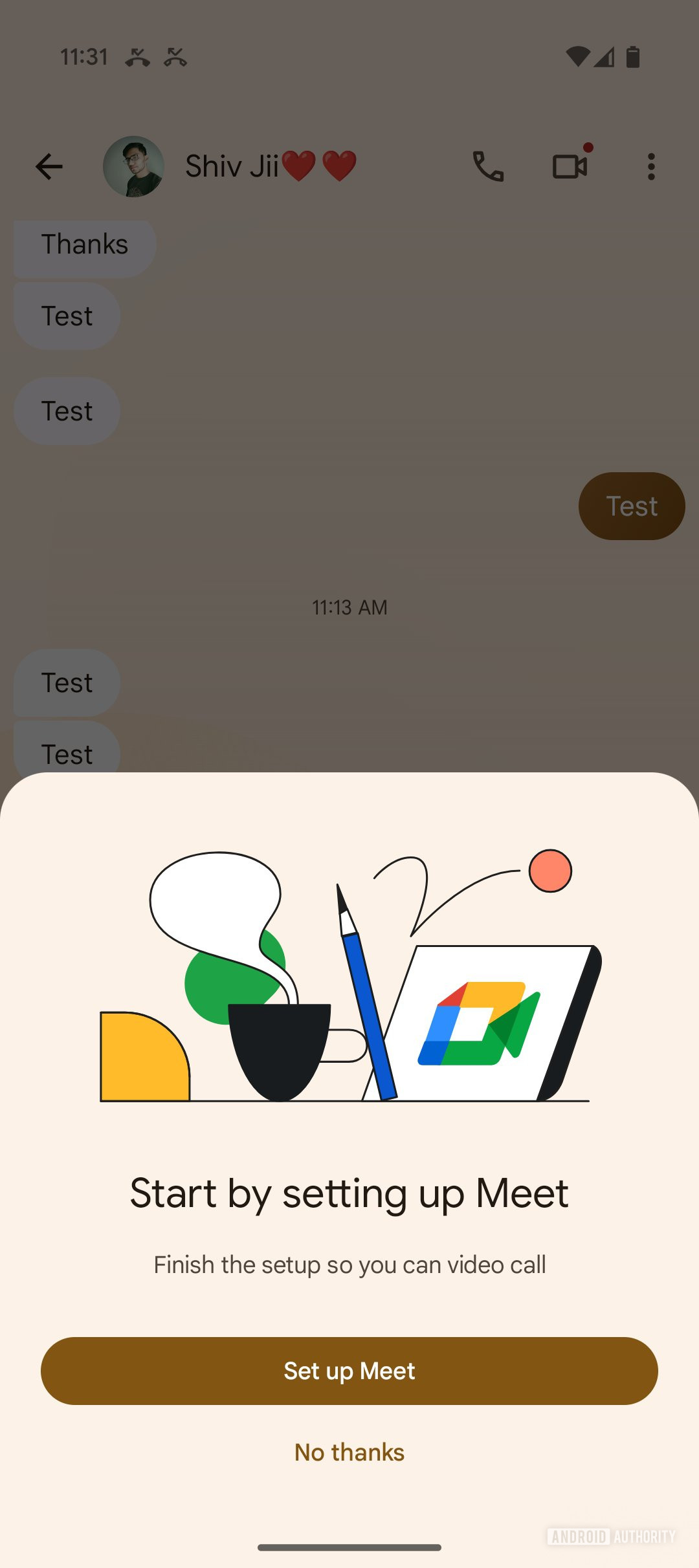Go back using the back arrow
The height and width of the screenshot is (1568, 699).
[49, 167]
